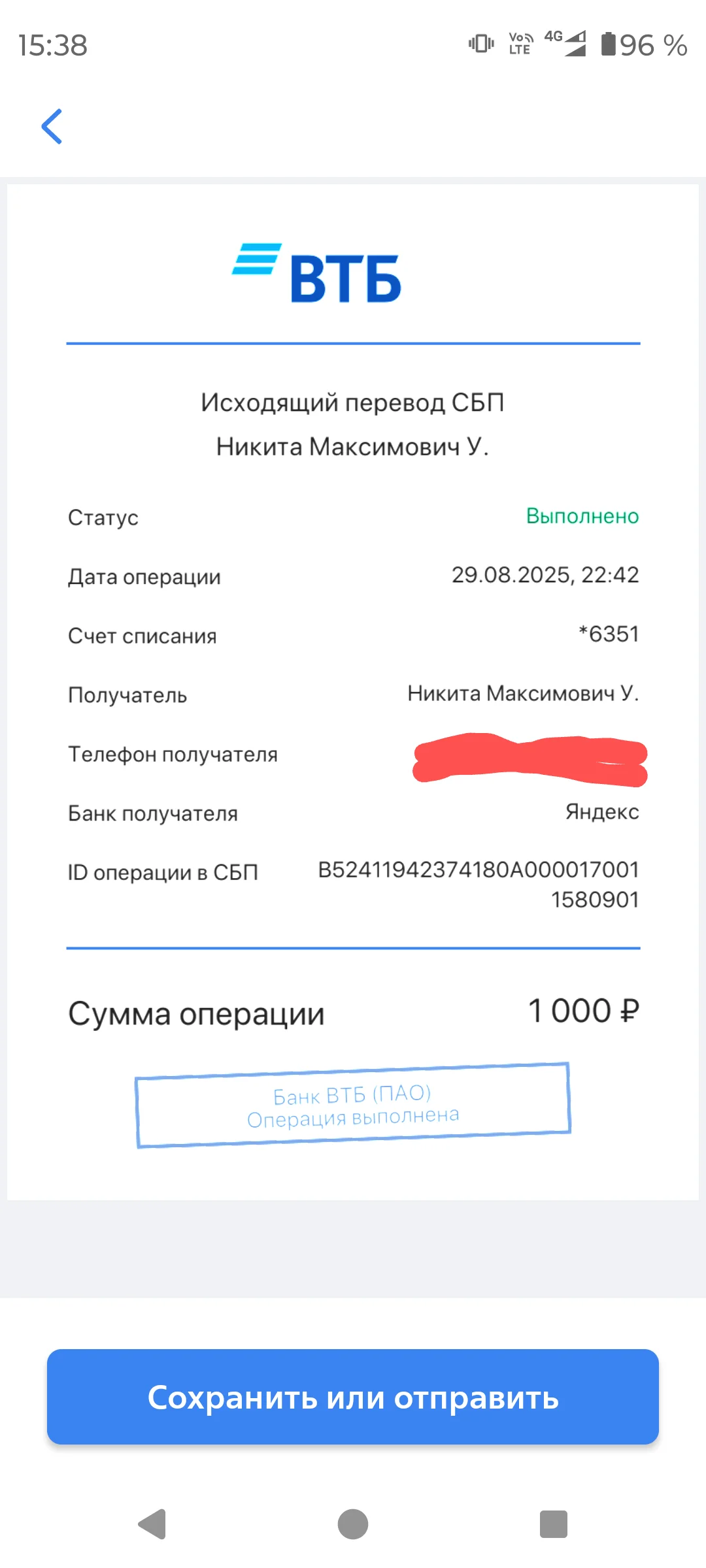This screenshot has width=706, height=1568.
Task: Go back using the top-left blue arrow
Action: (52, 126)
